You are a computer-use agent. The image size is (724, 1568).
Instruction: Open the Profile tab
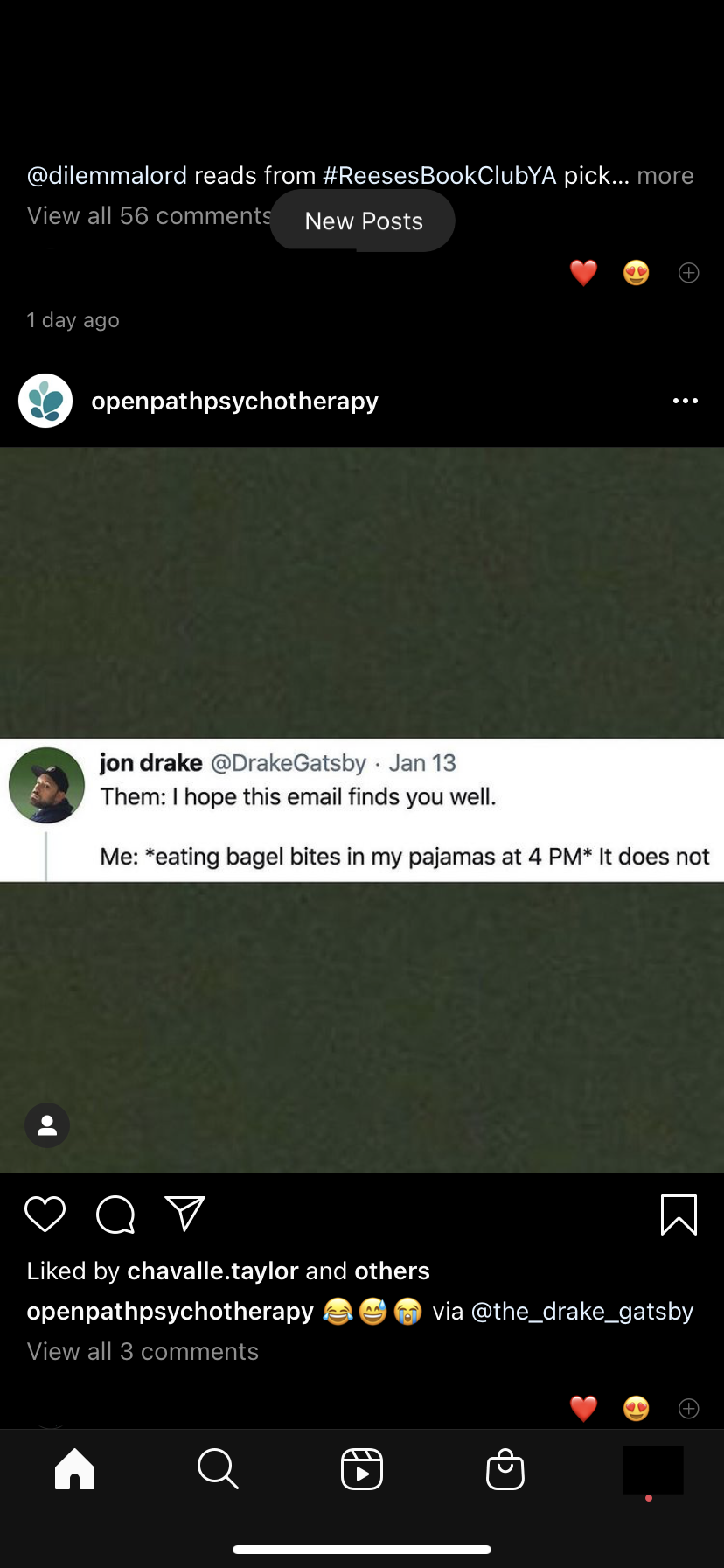652,1470
